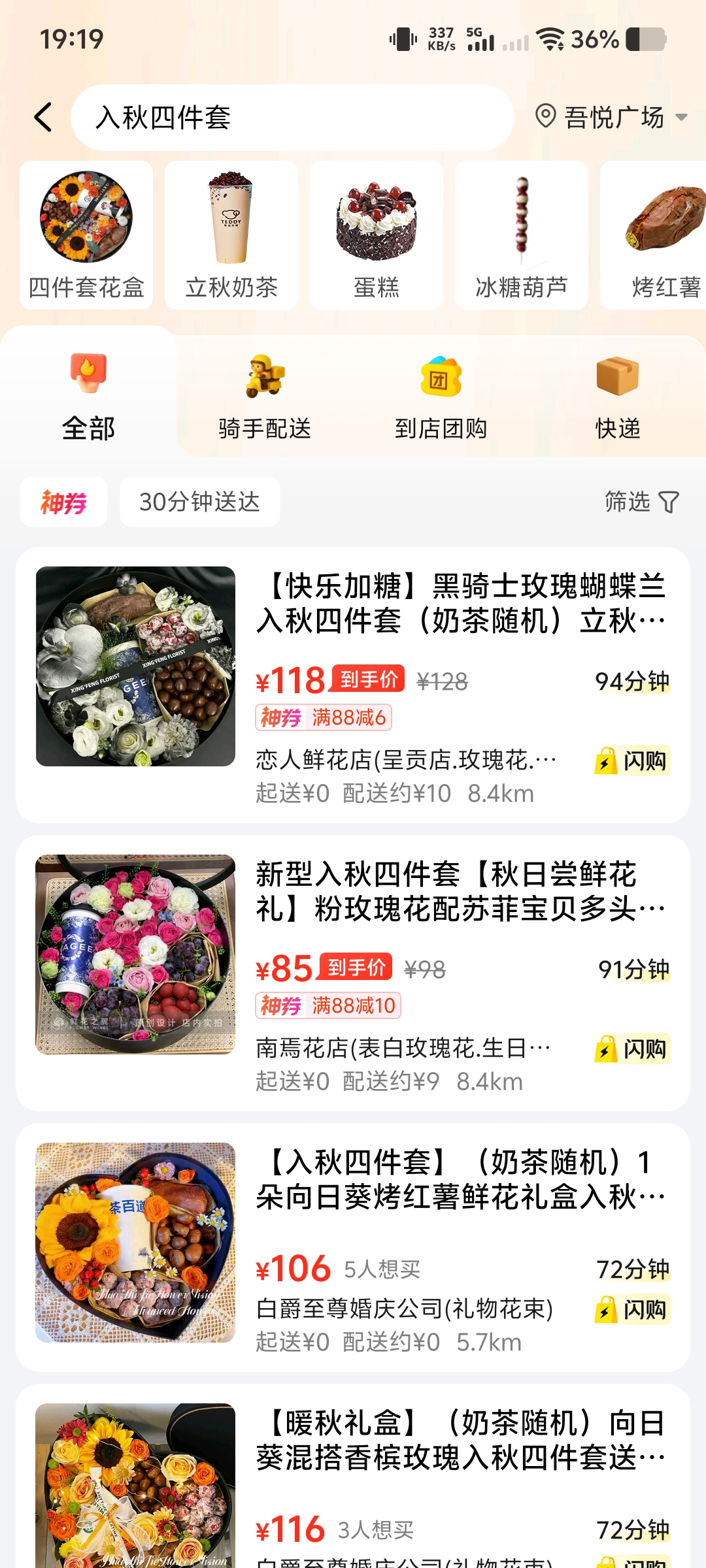The width and height of the screenshot is (706, 1568).
Task: Open the 蛋糕 category shortcut
Action: pos(377,234)
